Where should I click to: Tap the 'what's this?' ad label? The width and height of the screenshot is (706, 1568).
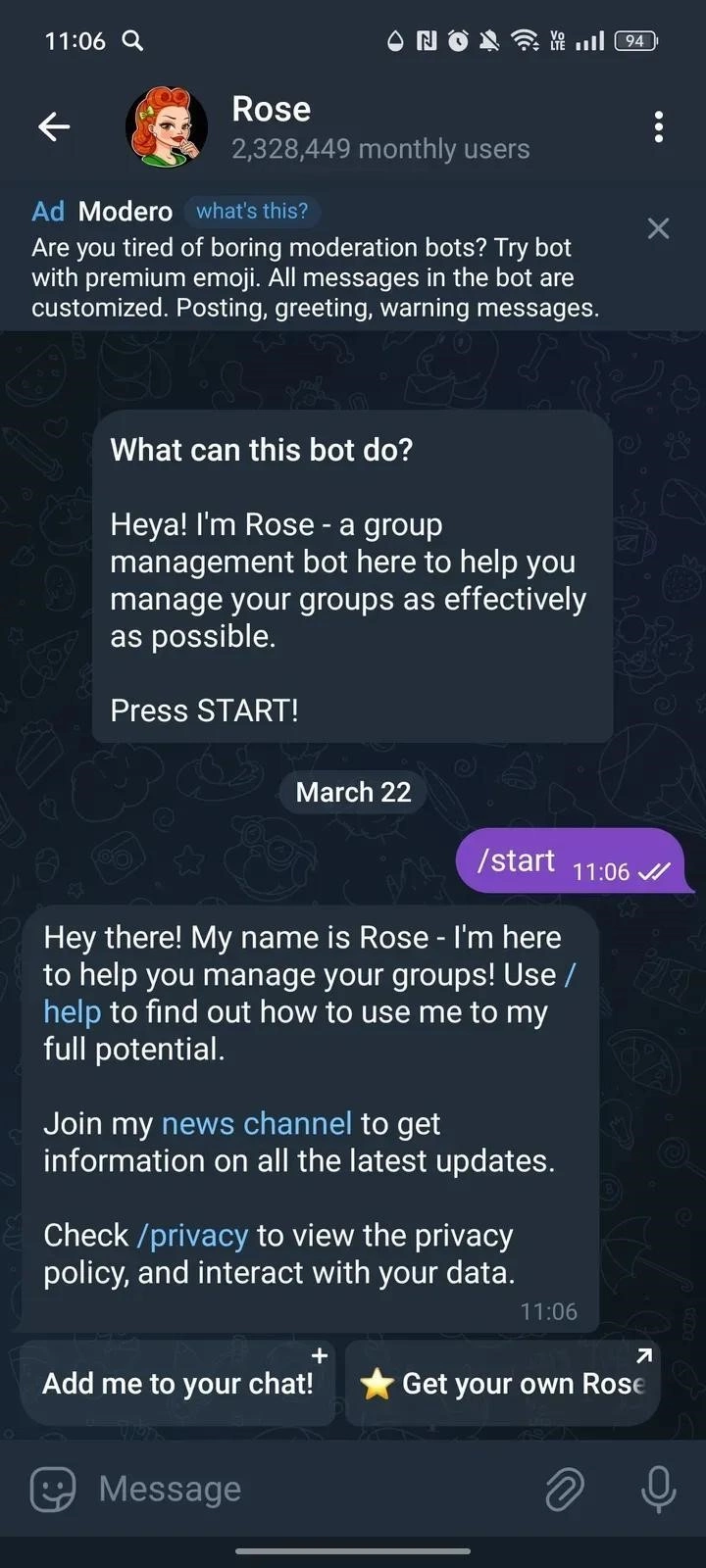(x=252, y=211)
